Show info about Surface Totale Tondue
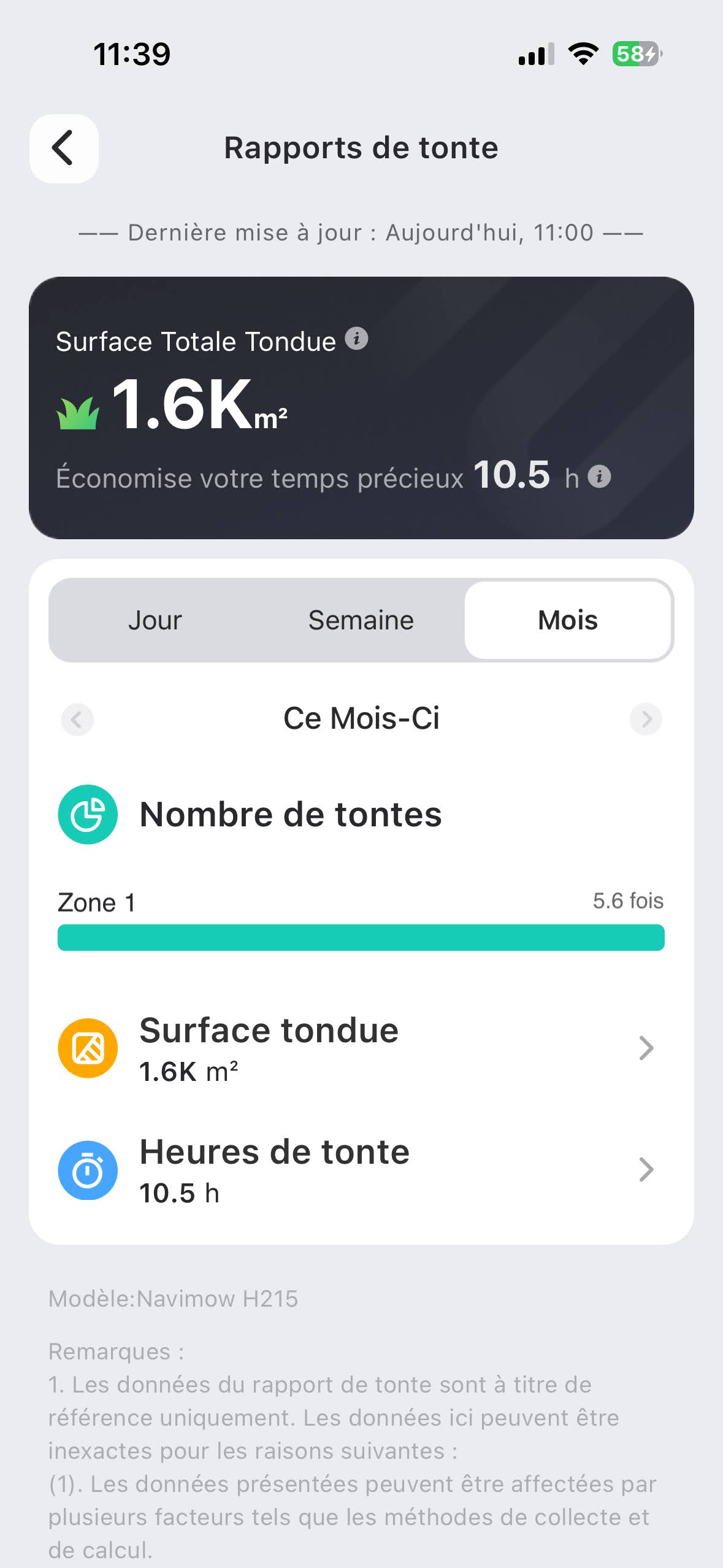Viewport: 723px width, 1568px height. (x=356, y=338)
